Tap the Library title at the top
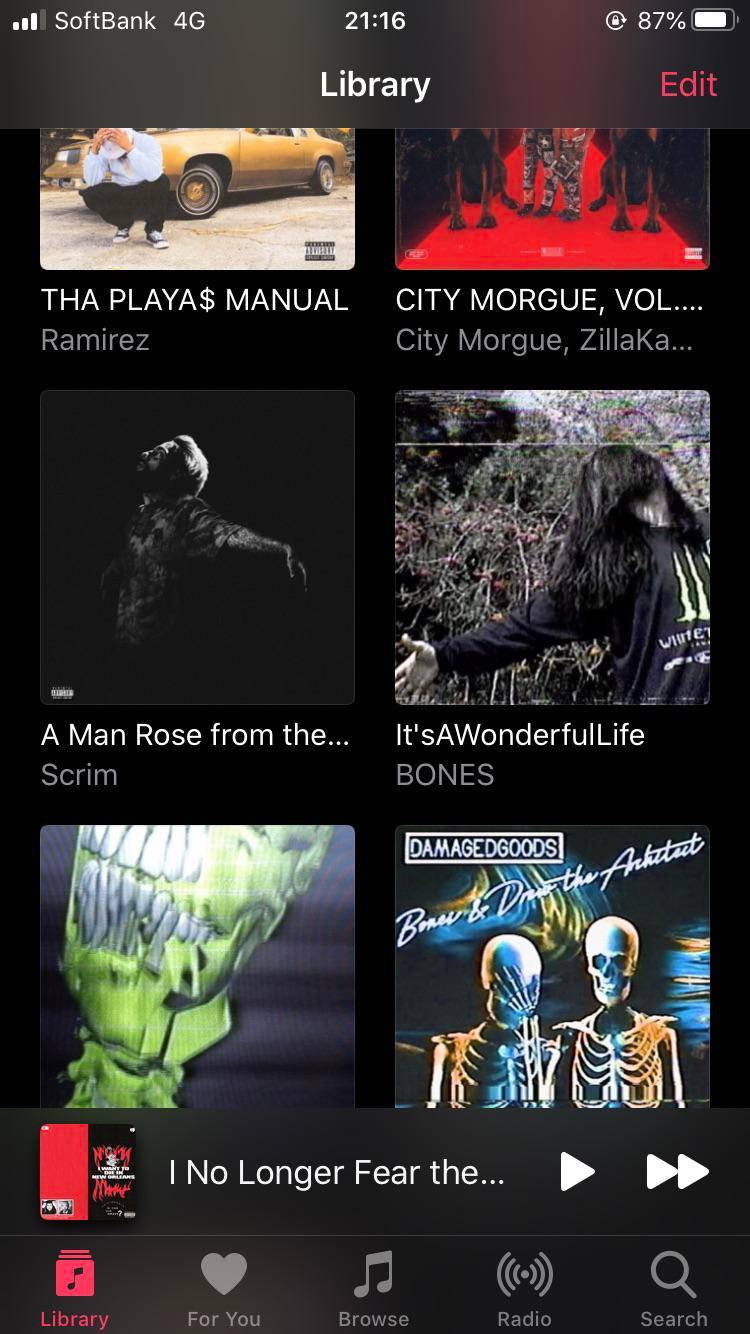The height and width of the screenshot is (1334, 750). click(x=374, y=85)
